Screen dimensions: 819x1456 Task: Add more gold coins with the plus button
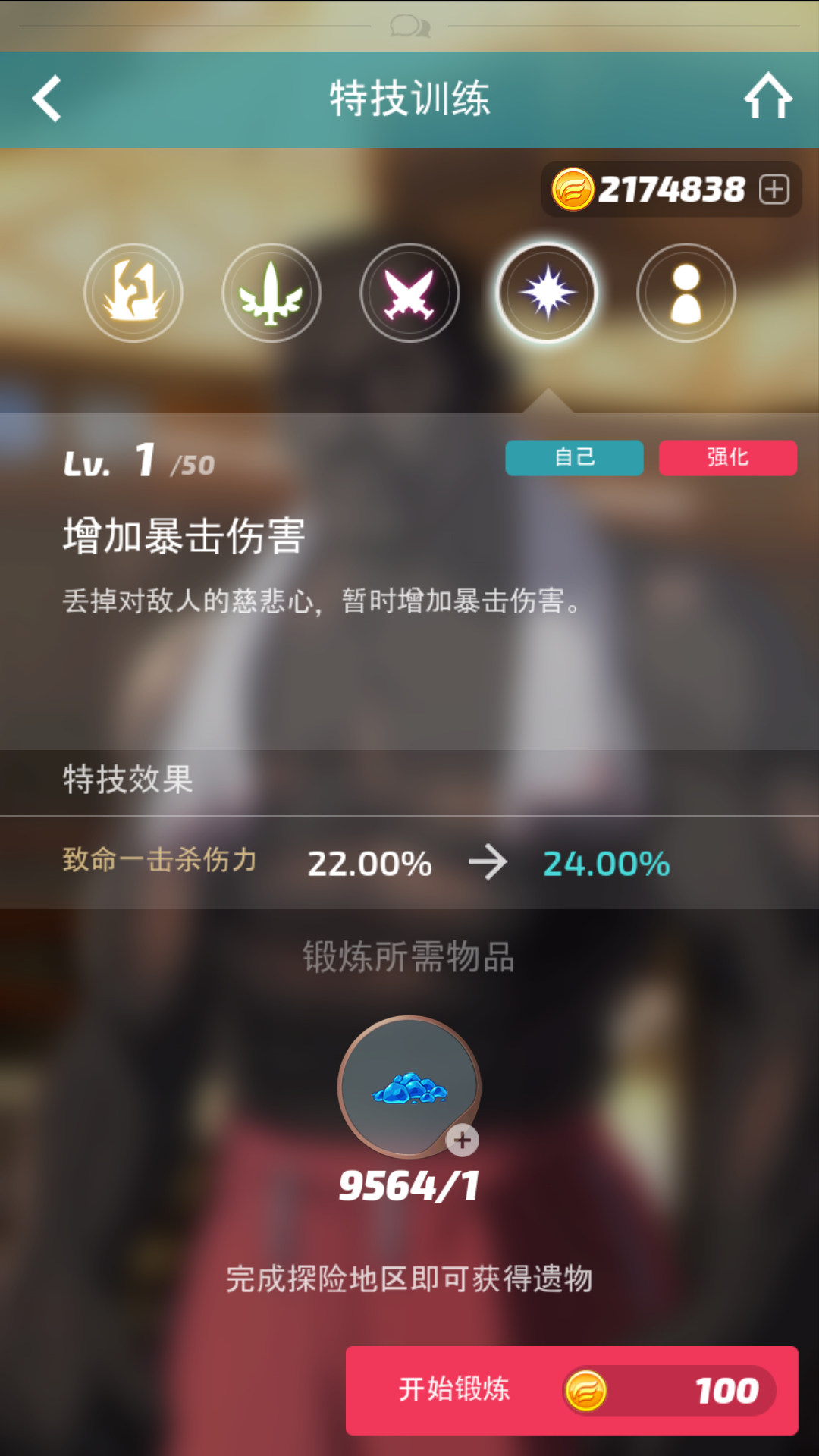click(x=774, y=190)
